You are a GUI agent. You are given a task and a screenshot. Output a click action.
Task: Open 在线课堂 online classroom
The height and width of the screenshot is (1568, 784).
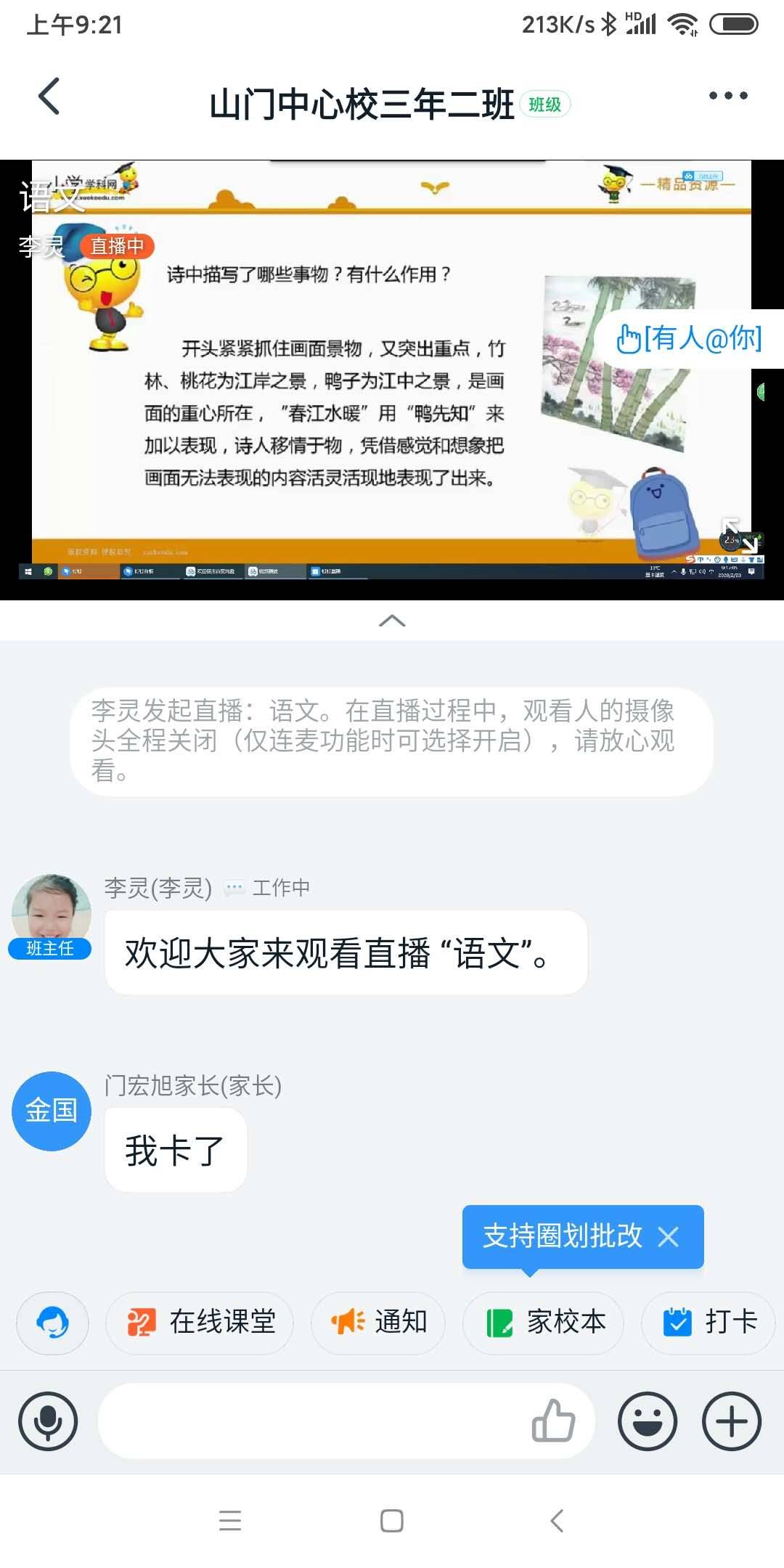coord(200,1323)
